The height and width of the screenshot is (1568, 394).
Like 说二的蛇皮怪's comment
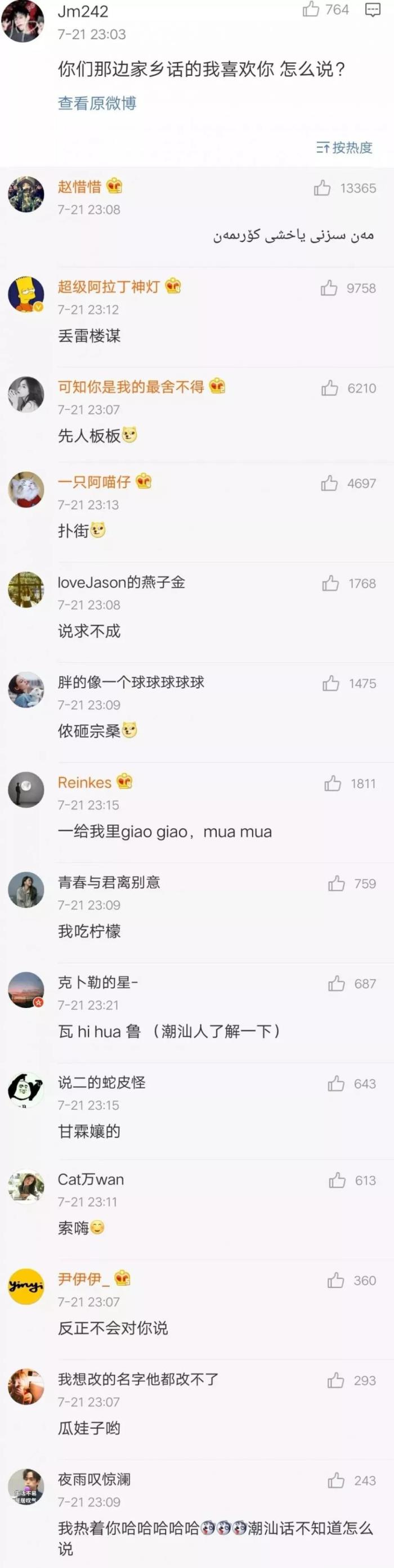pos(336,1084)
